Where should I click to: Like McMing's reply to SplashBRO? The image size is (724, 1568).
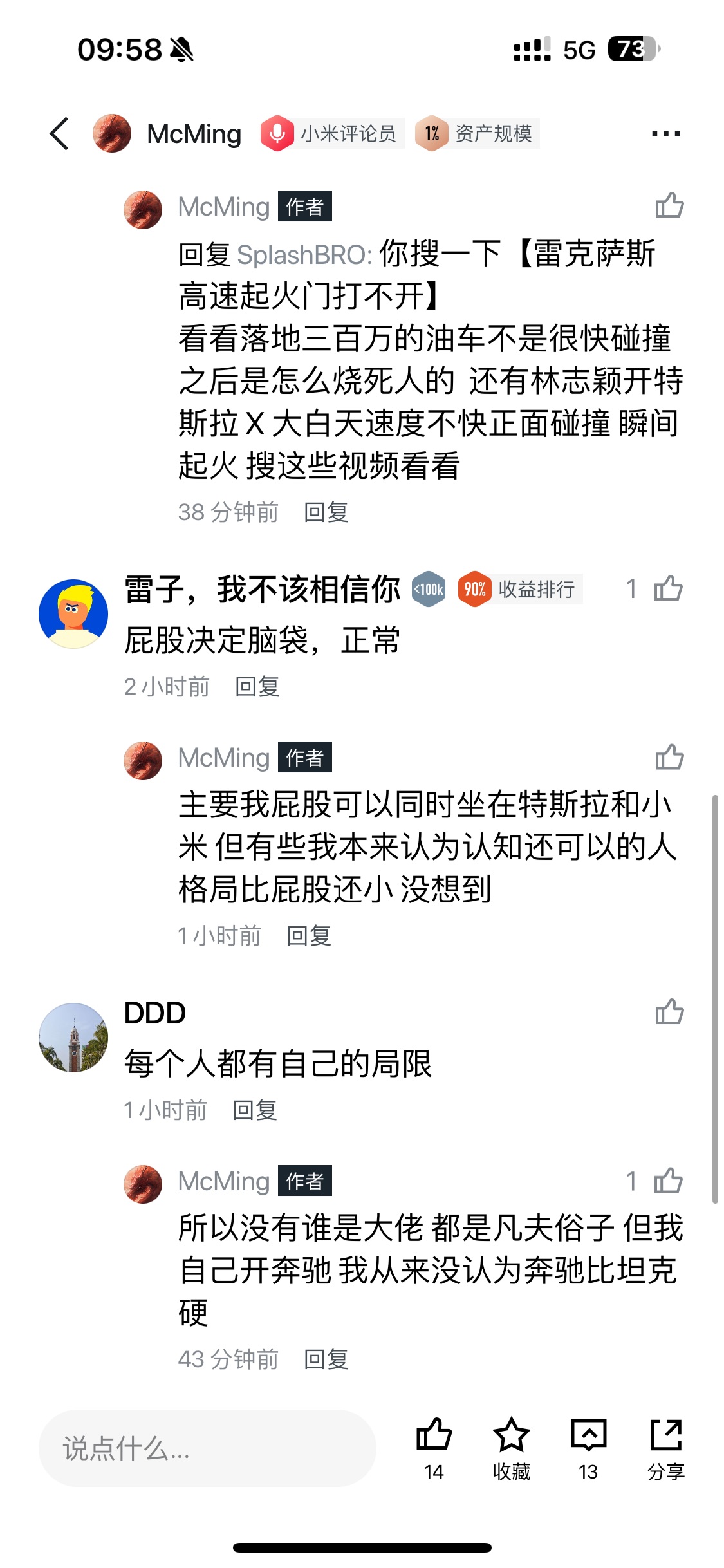(x=669, y=206)
